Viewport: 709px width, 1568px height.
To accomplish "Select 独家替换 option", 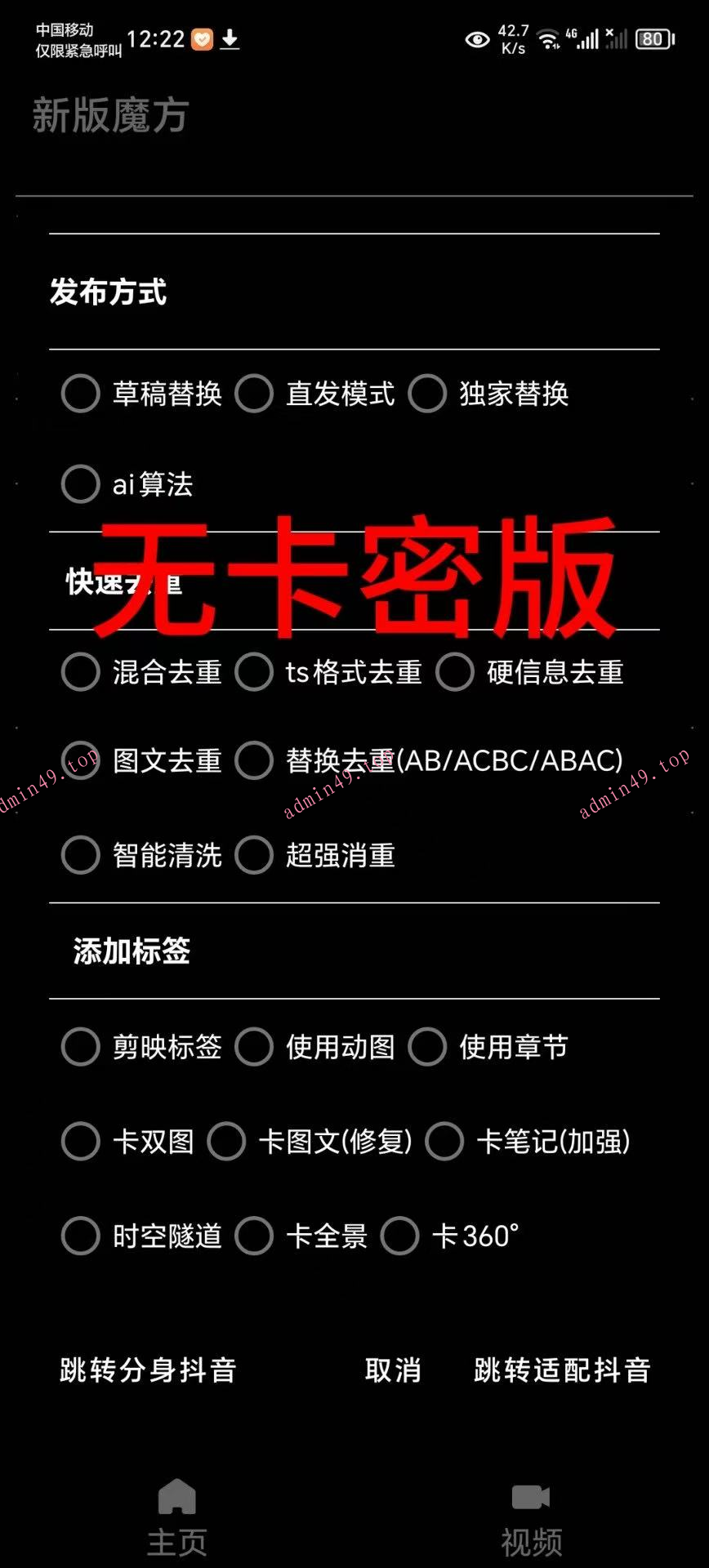I will tap(427, 394).
